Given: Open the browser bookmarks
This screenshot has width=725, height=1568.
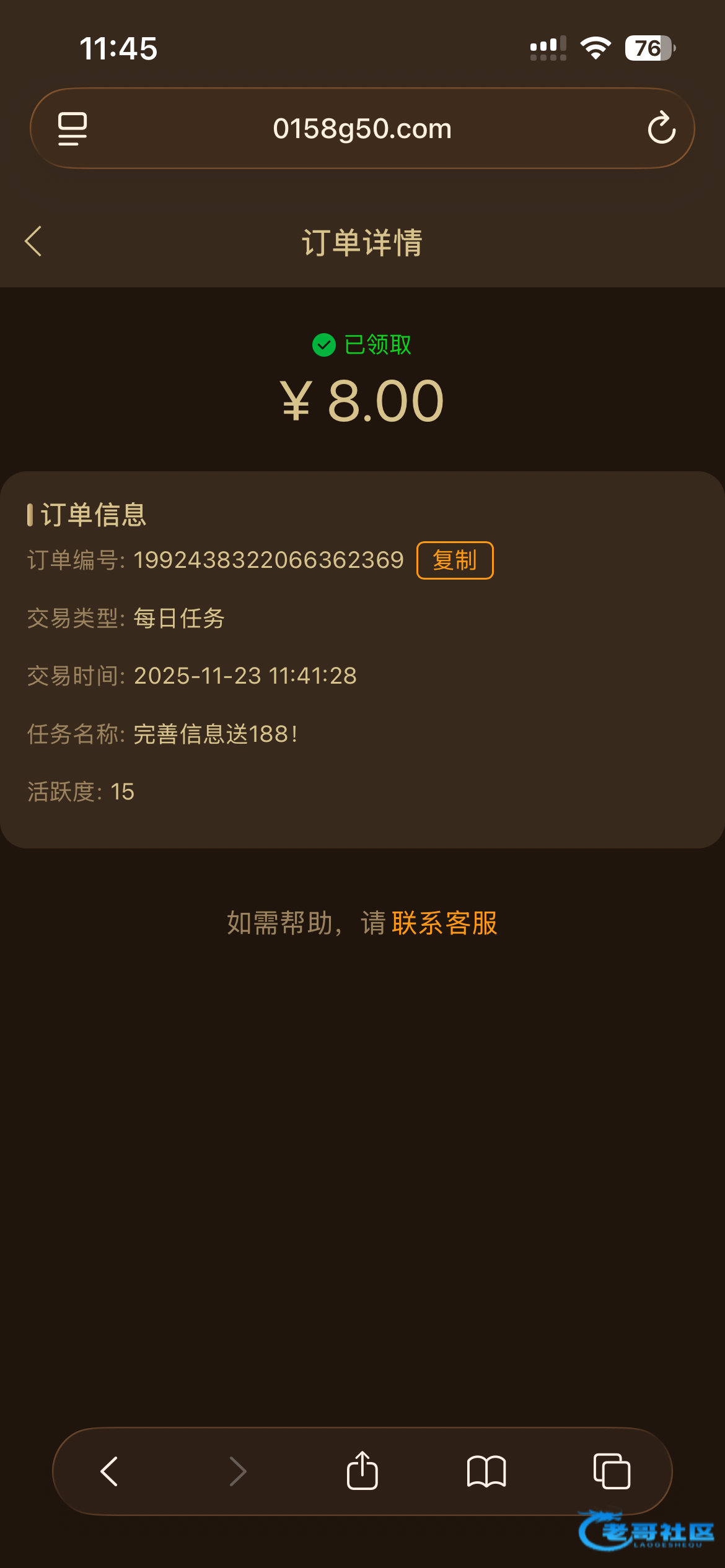Looking at the screenshot, I should (x=486, y=1471).
